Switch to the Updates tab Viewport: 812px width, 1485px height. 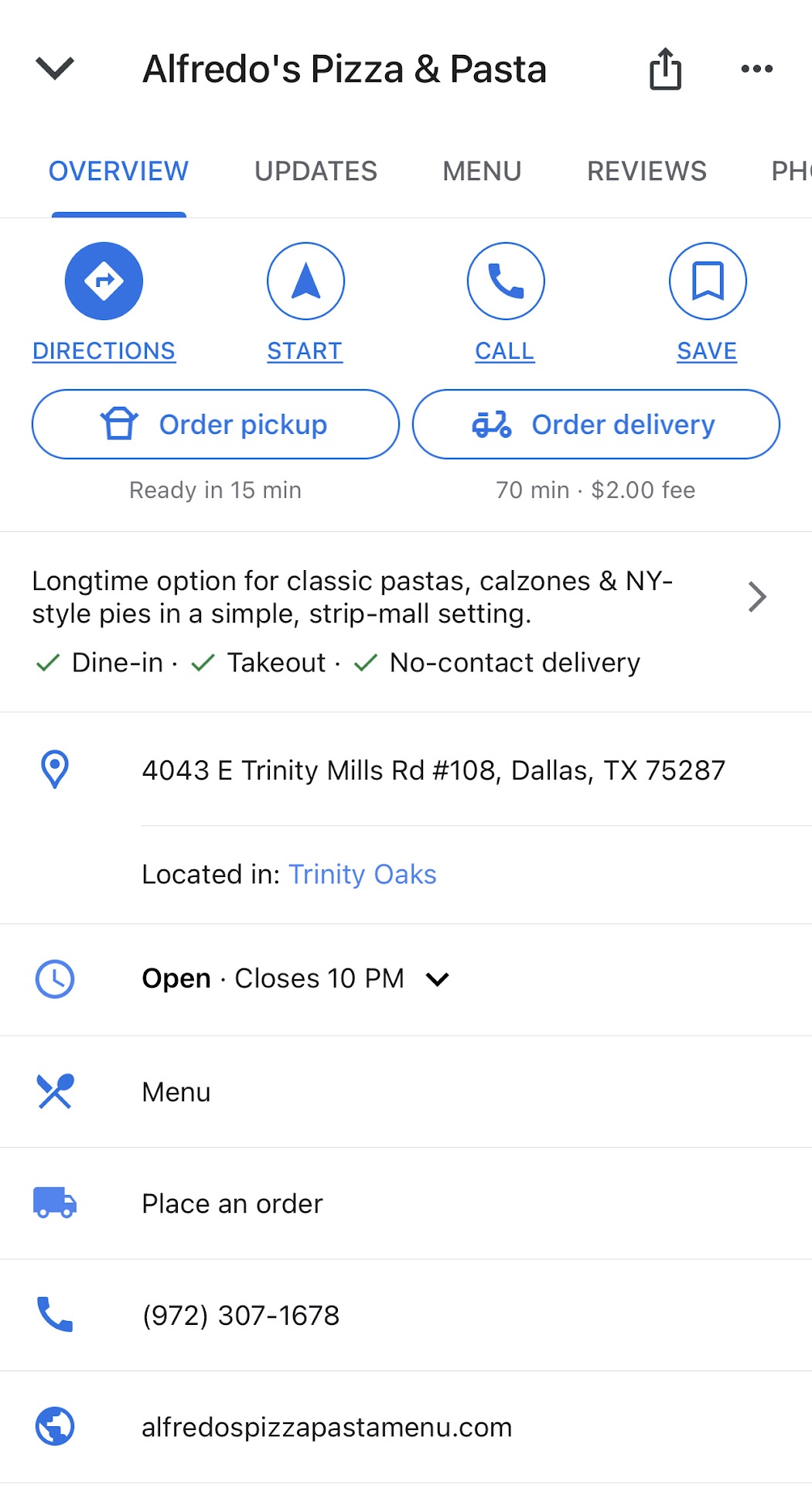316,171
